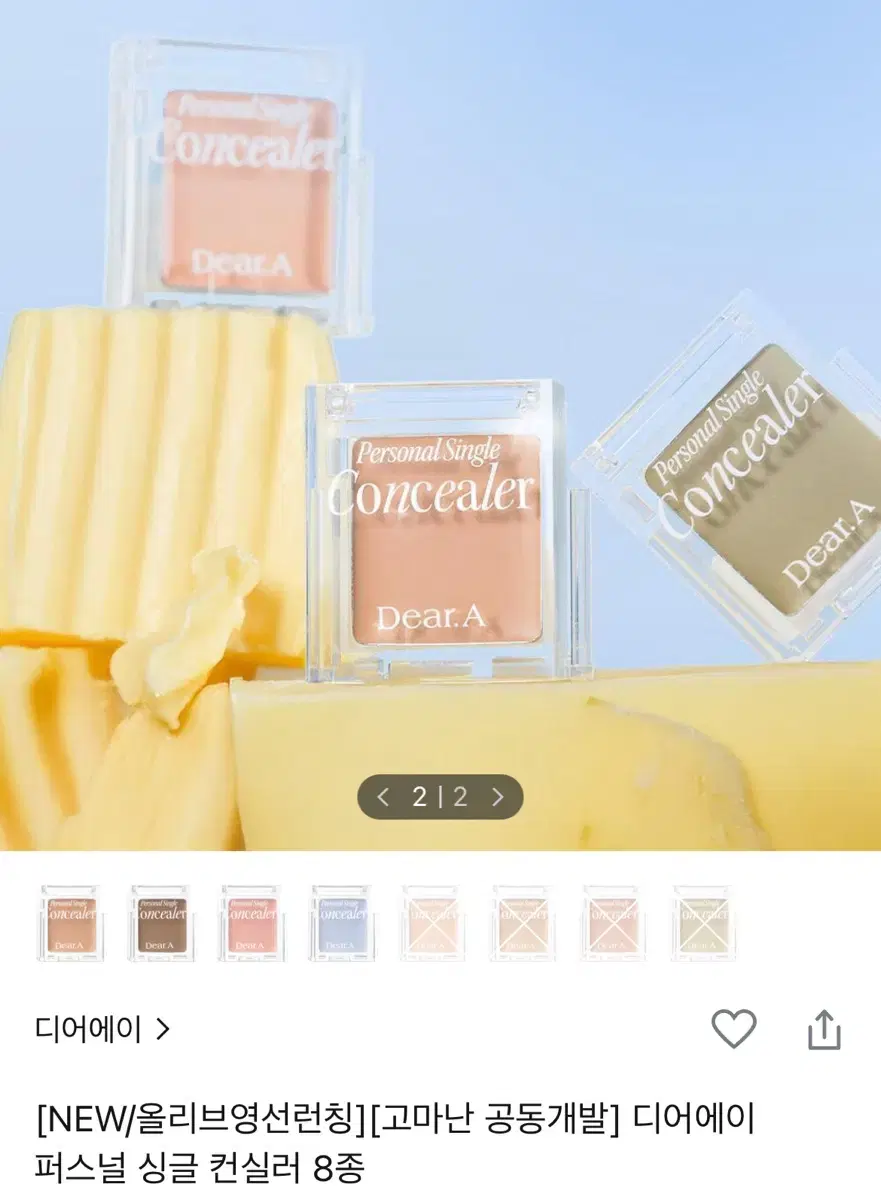Tap the right arrow to view next product photo
881x1200 pixels.
pos(498,796)
